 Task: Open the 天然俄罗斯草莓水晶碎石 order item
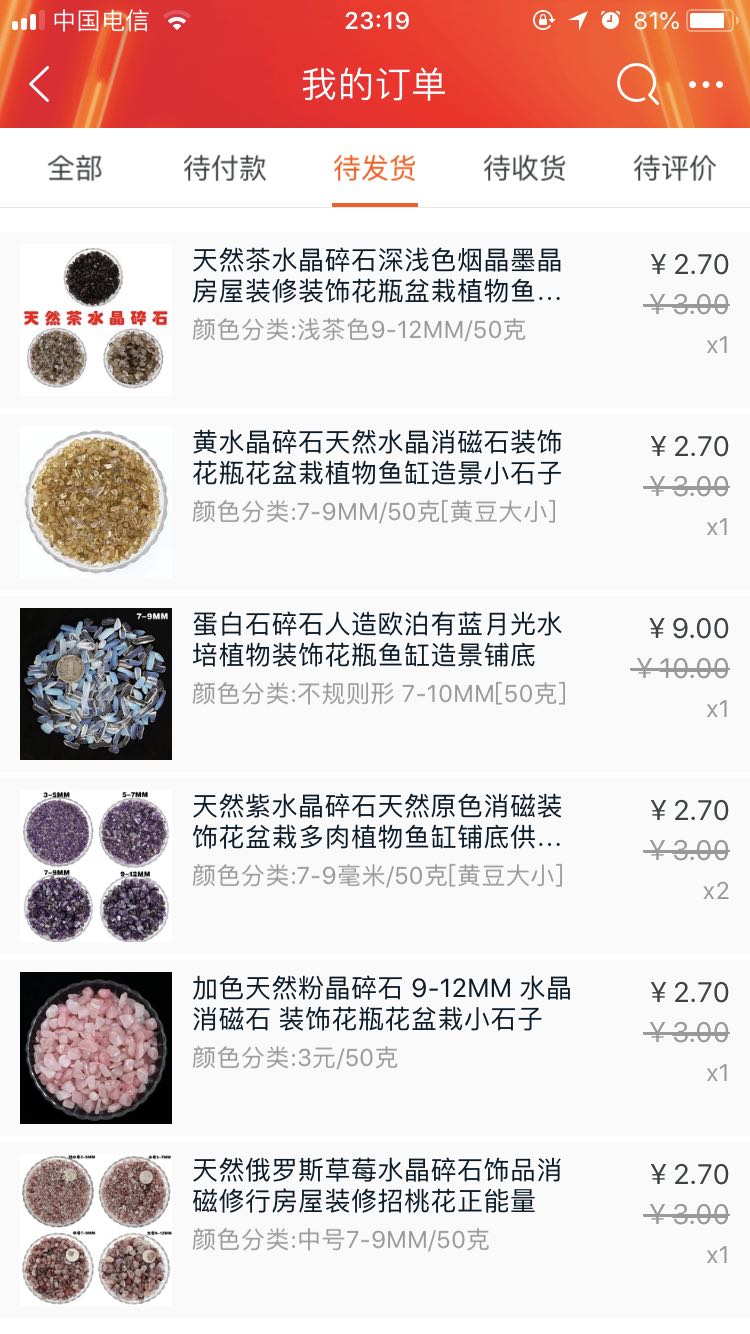point(377,1186)
